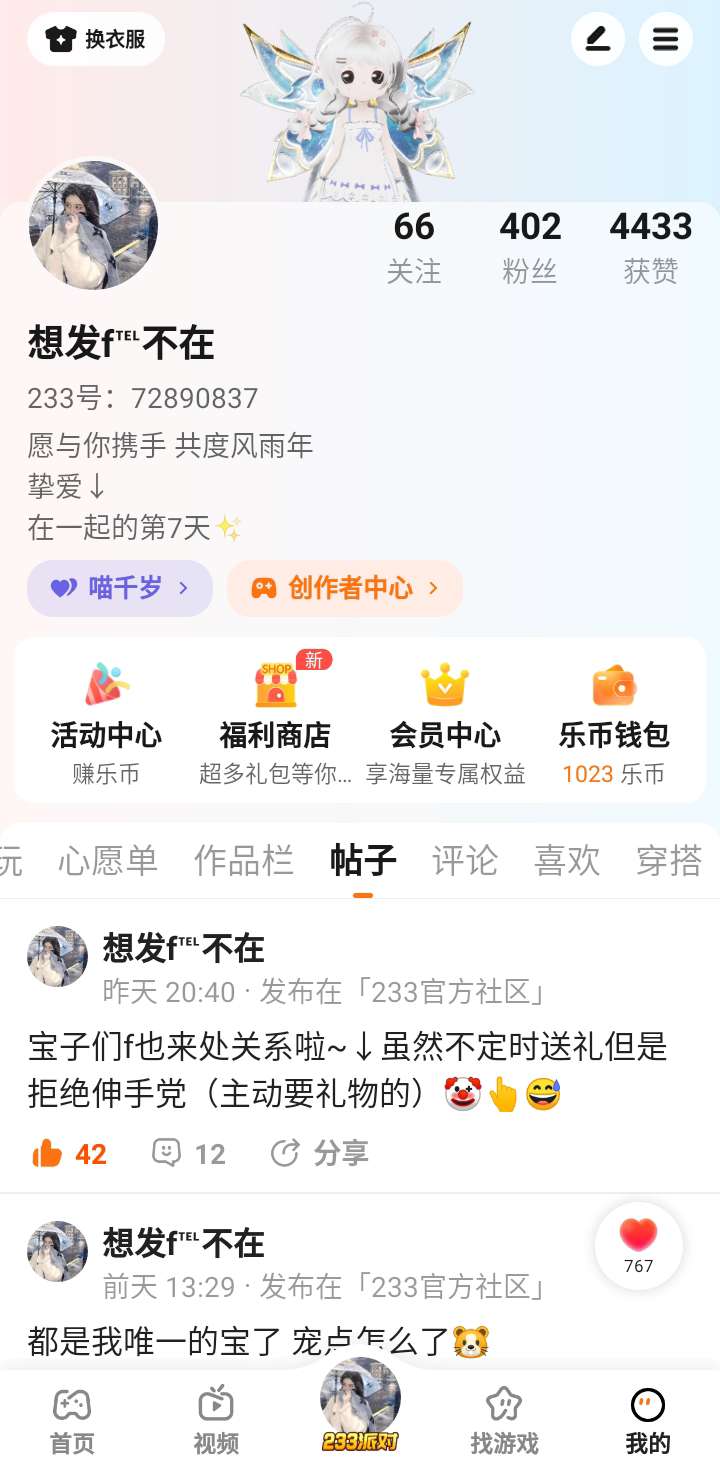View the 喜欢 tab

pyautogui.click(x=567, y=860)
